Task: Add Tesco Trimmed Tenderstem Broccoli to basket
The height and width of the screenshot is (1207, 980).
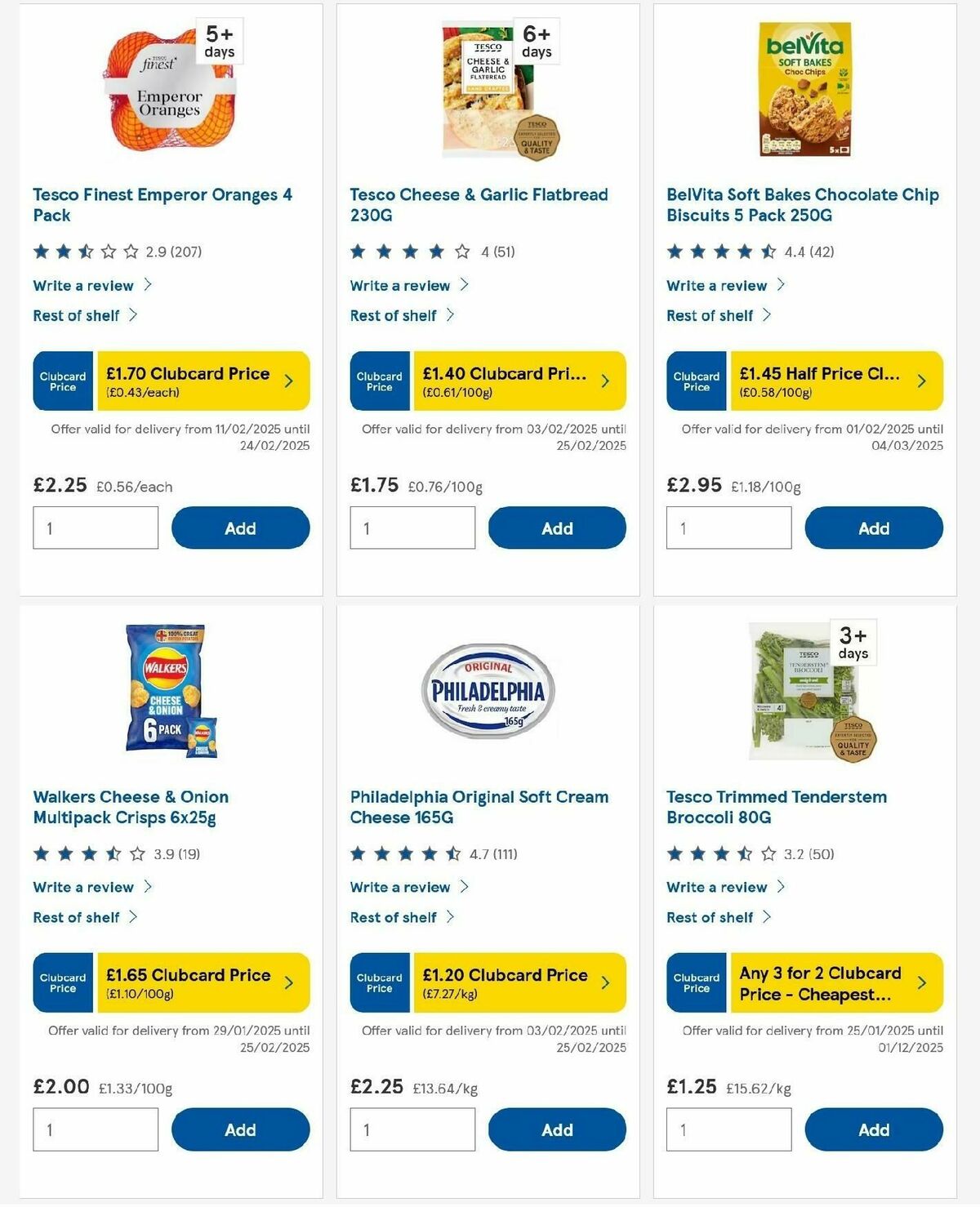Action: (x=874, y=1129)
